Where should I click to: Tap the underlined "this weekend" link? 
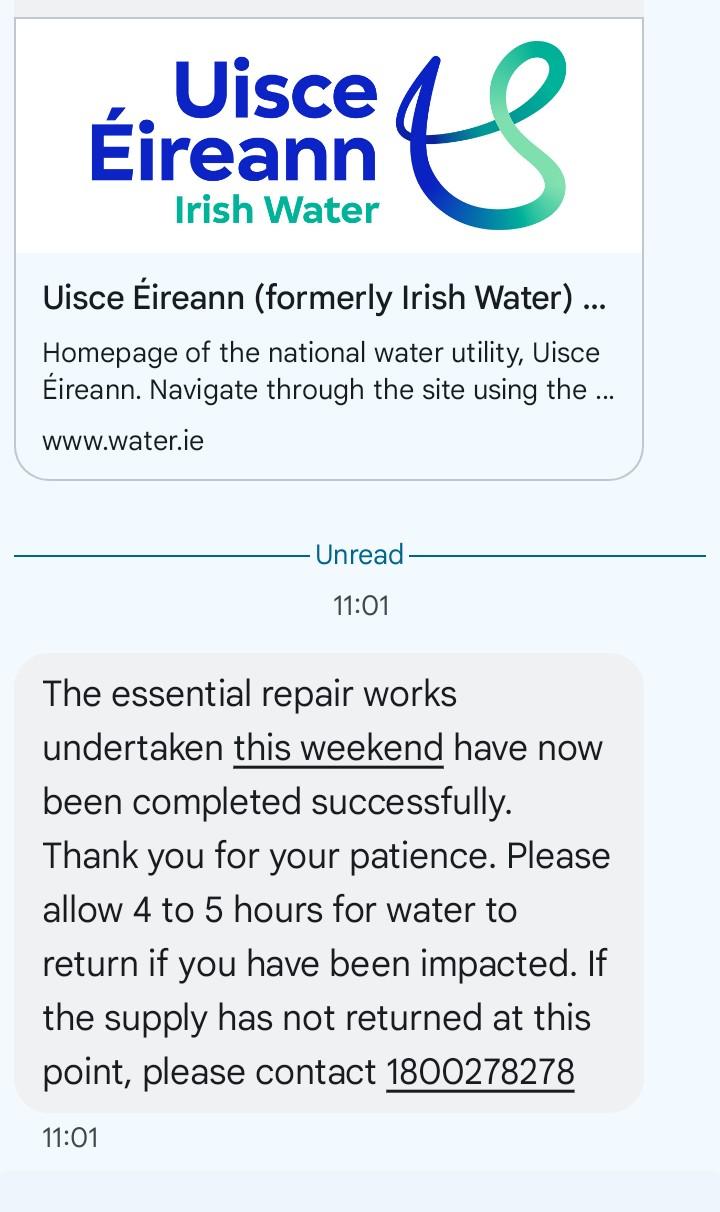click(338, 748)
